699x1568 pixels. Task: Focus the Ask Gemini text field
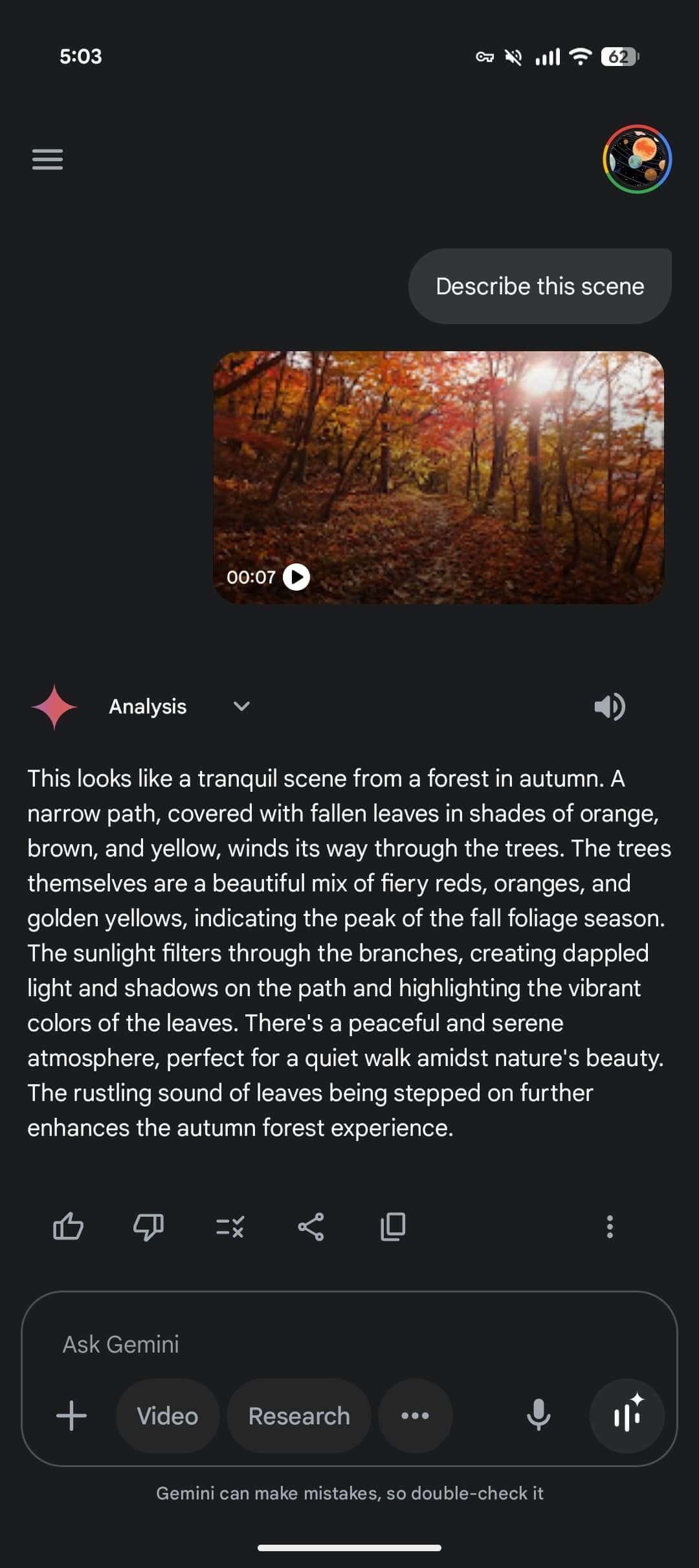pos(324,1344)
